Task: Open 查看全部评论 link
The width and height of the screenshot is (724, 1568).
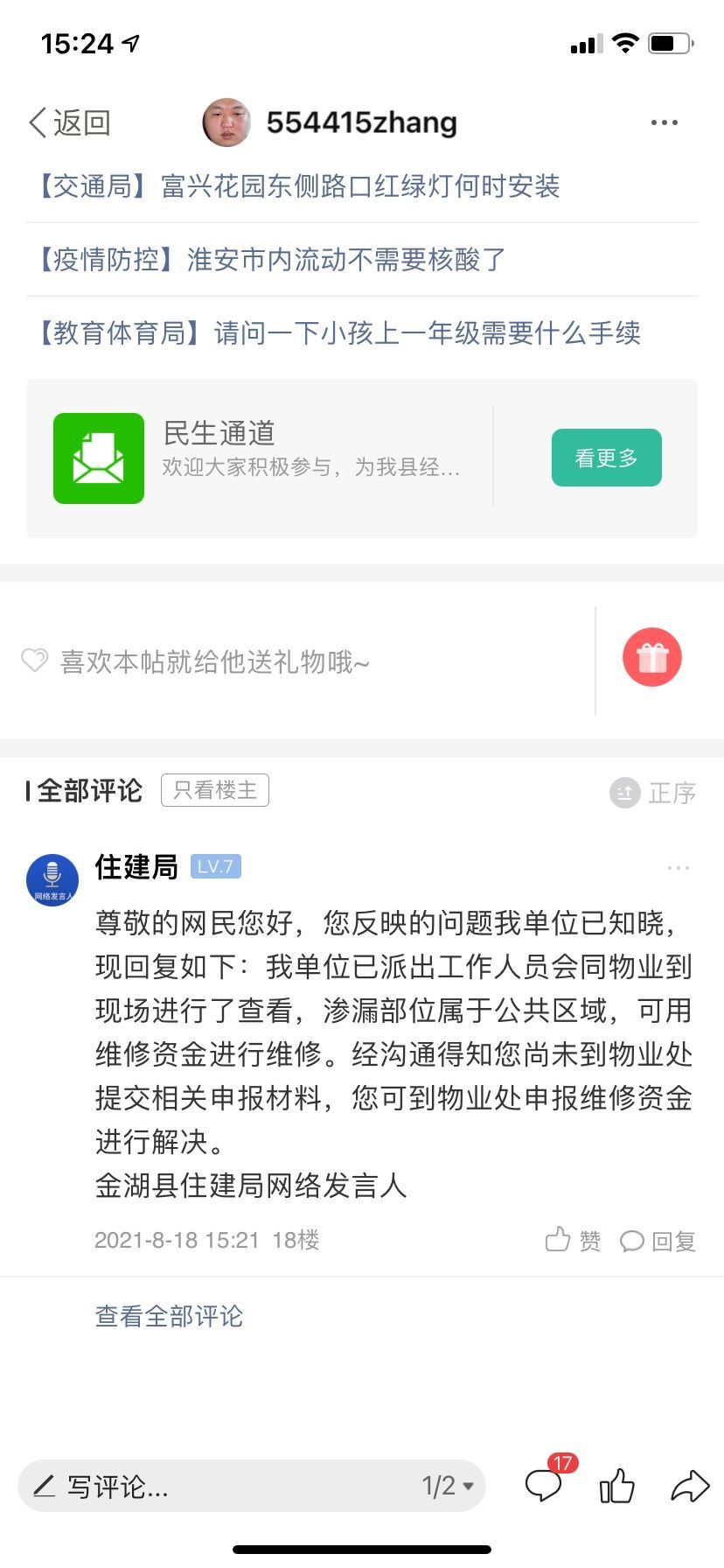Action: [x=169, y=1316]
